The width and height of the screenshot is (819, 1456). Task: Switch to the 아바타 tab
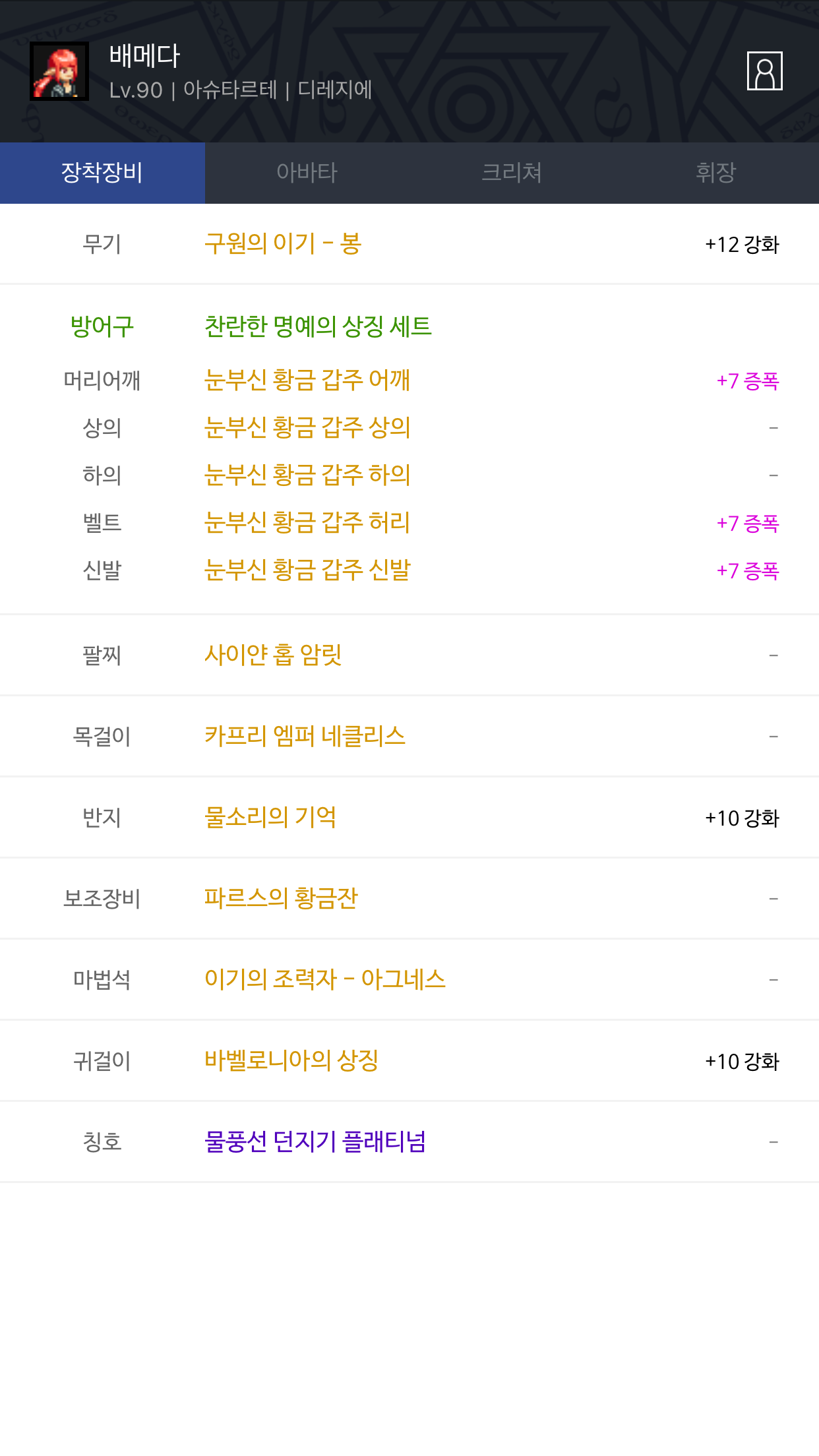point(307,173)
